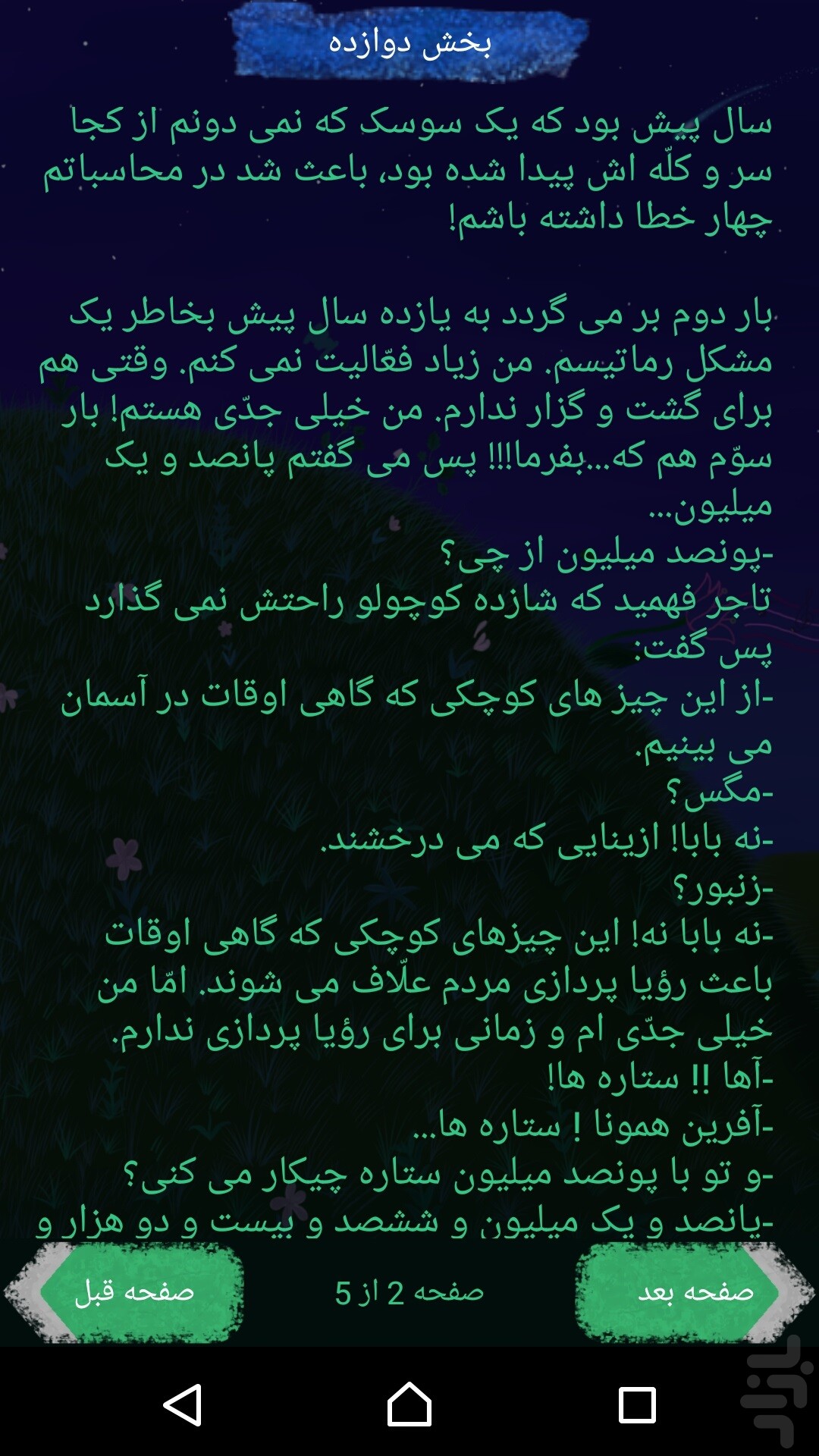Viewport: 819px width, 1456px height.
Task: Go to the previous page (صفحه قبل)
Action: 125,1292
